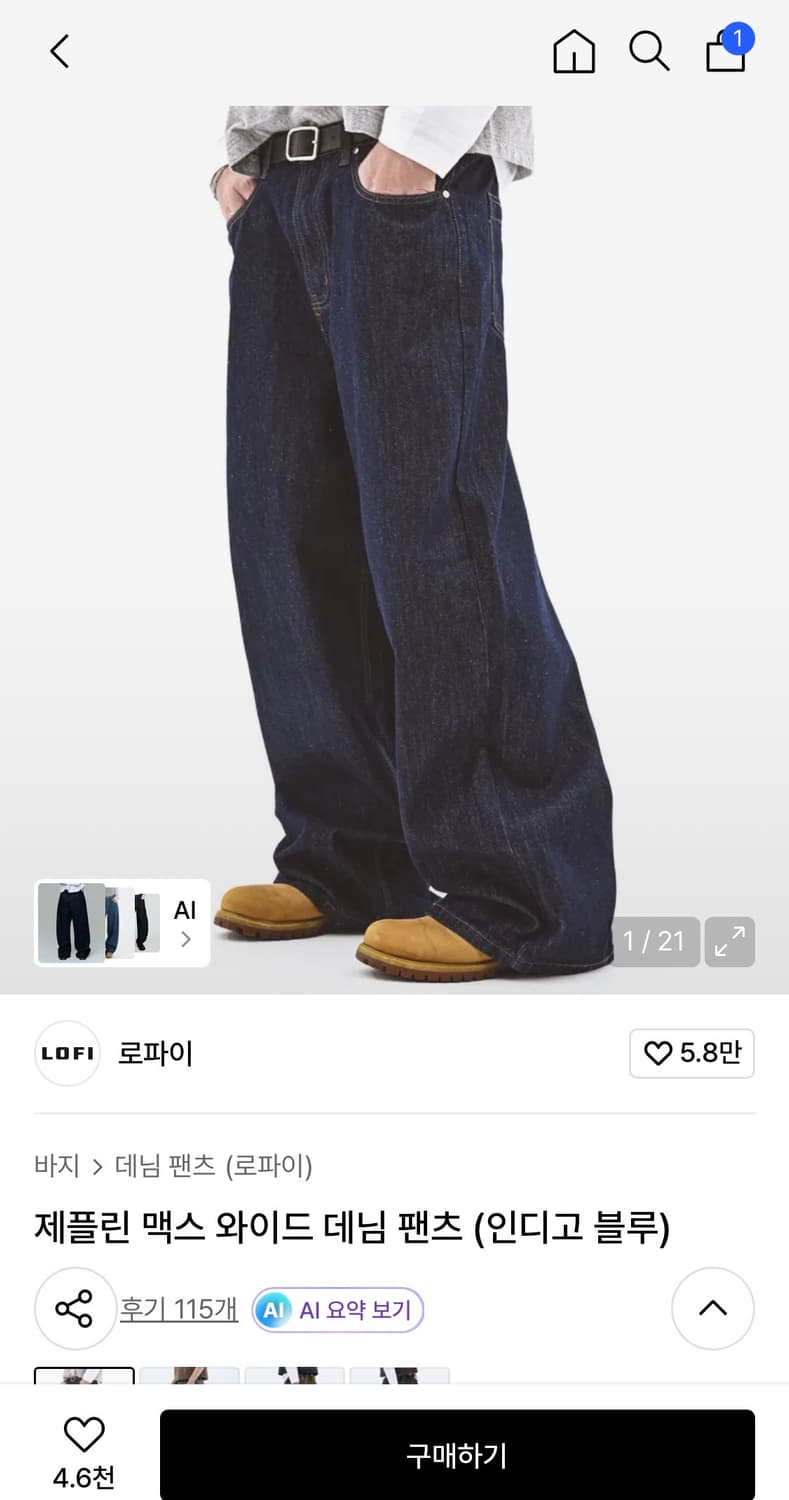Select 바지 in the breadcrumb
This screenshot has height=1500, width=789.
click(55, 1166)
